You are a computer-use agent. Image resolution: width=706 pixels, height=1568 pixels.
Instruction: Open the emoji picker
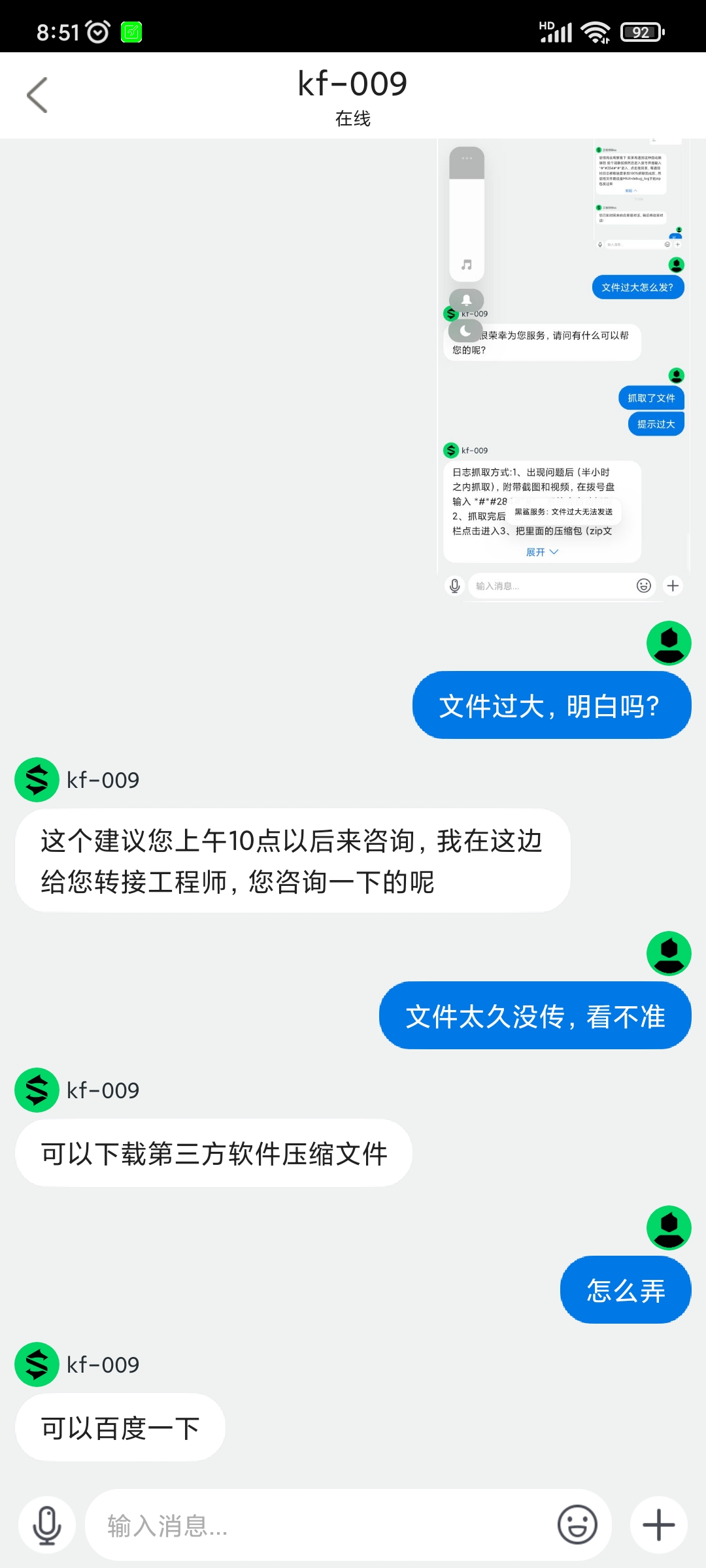(x=577, y=1526)
